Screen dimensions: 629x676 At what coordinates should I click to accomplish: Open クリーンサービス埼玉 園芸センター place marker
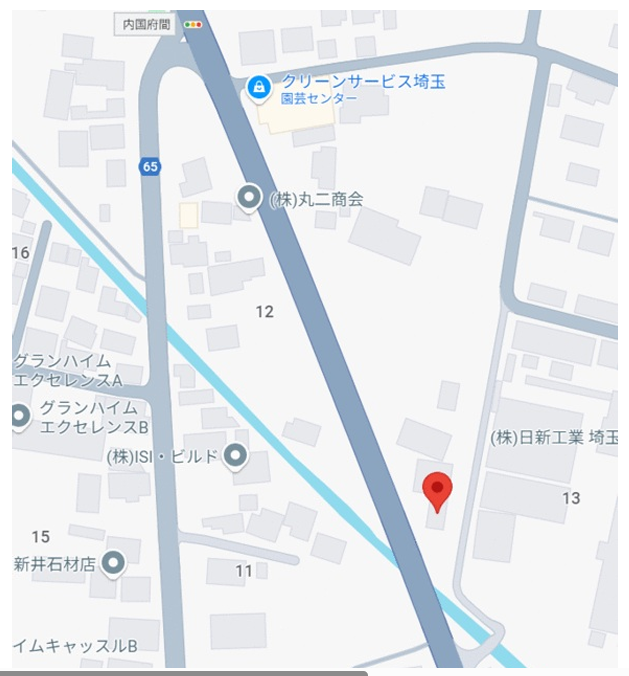[259, 88]
